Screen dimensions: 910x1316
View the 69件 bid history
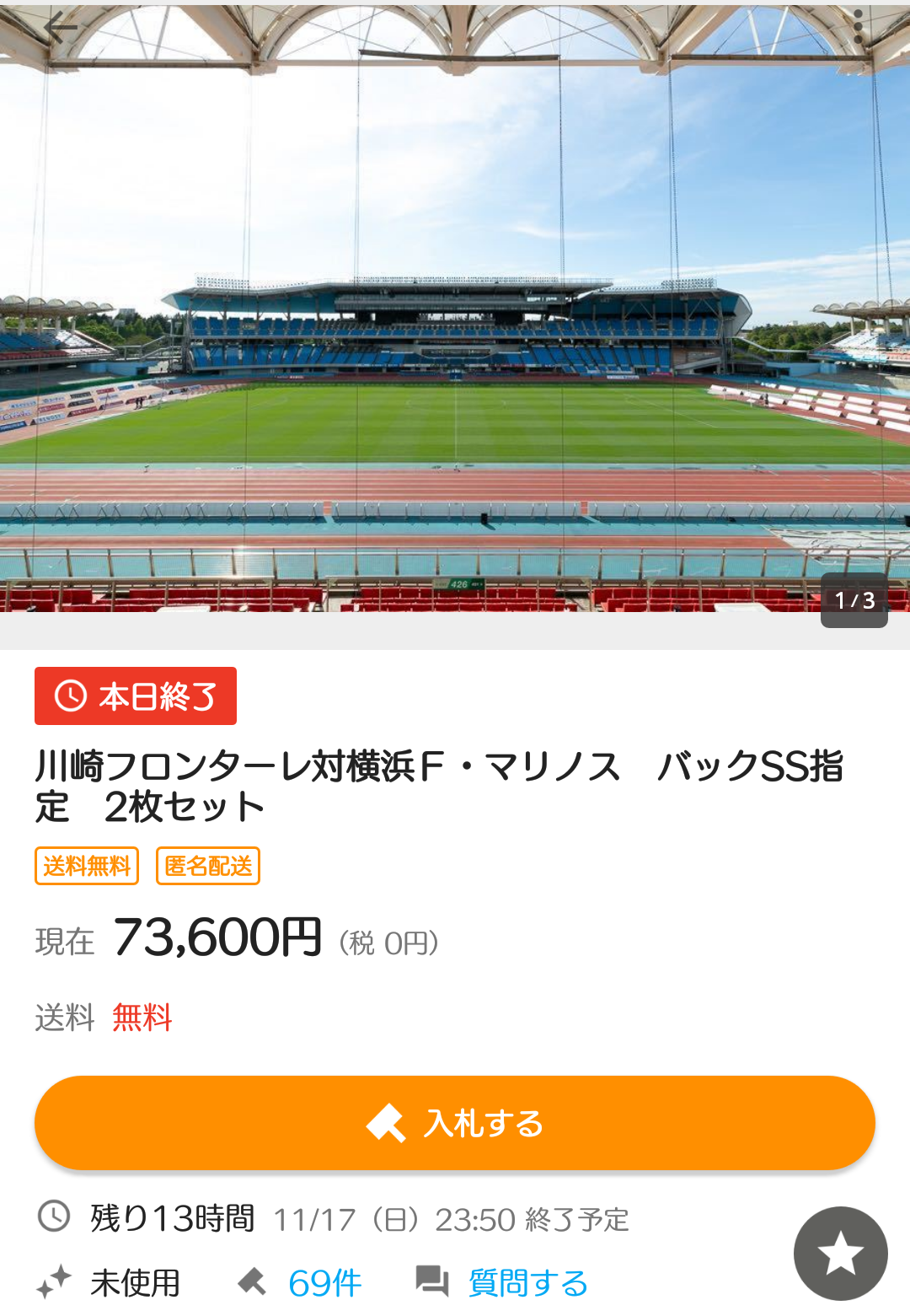tap(324, 1283)
